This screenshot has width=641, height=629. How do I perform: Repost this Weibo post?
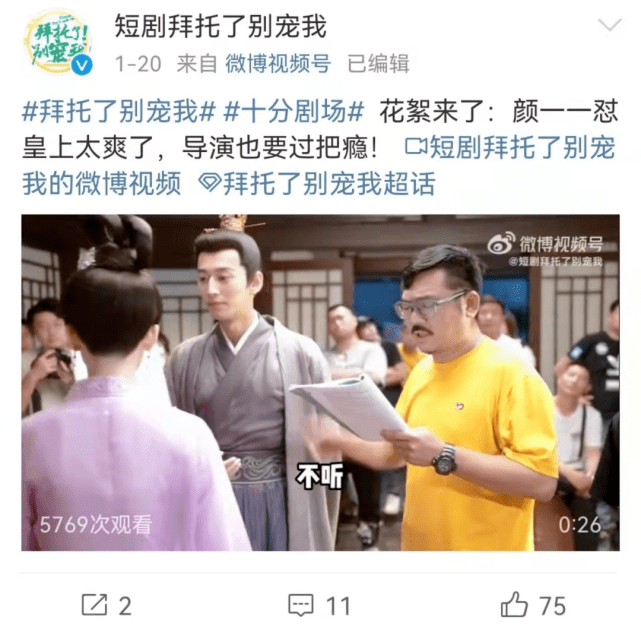tap(106, 604)
